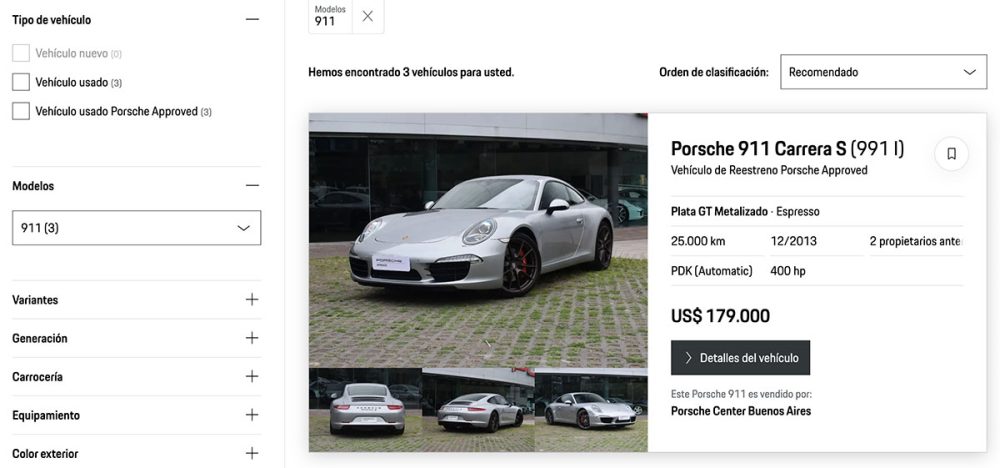Open the Porsche 911 Carrera S listing title
The image size is (1000, 468).
click(787, 149)
